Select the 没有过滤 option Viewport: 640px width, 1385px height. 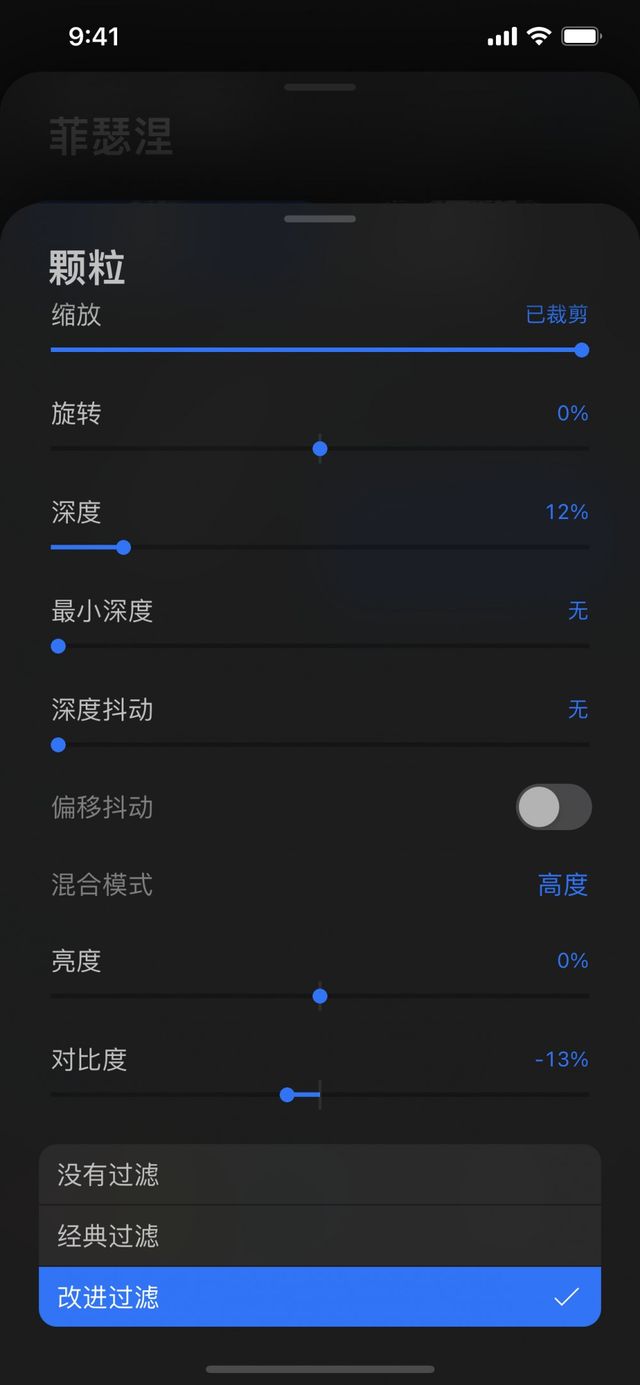[x=320, y=1175]
